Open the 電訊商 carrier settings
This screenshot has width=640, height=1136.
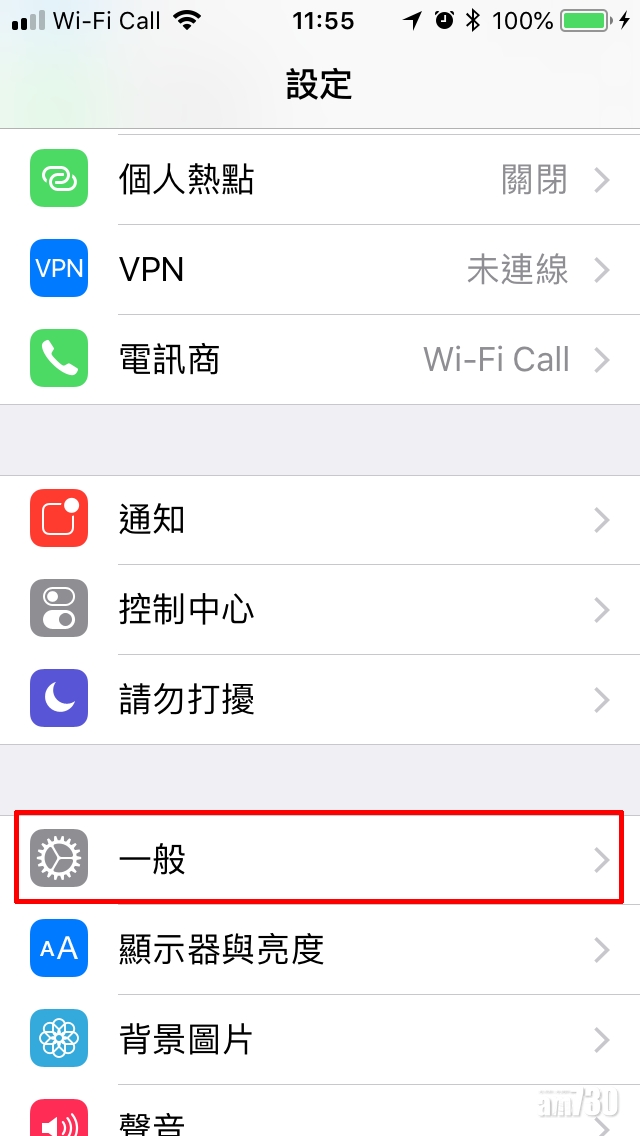tap(320, 359)
